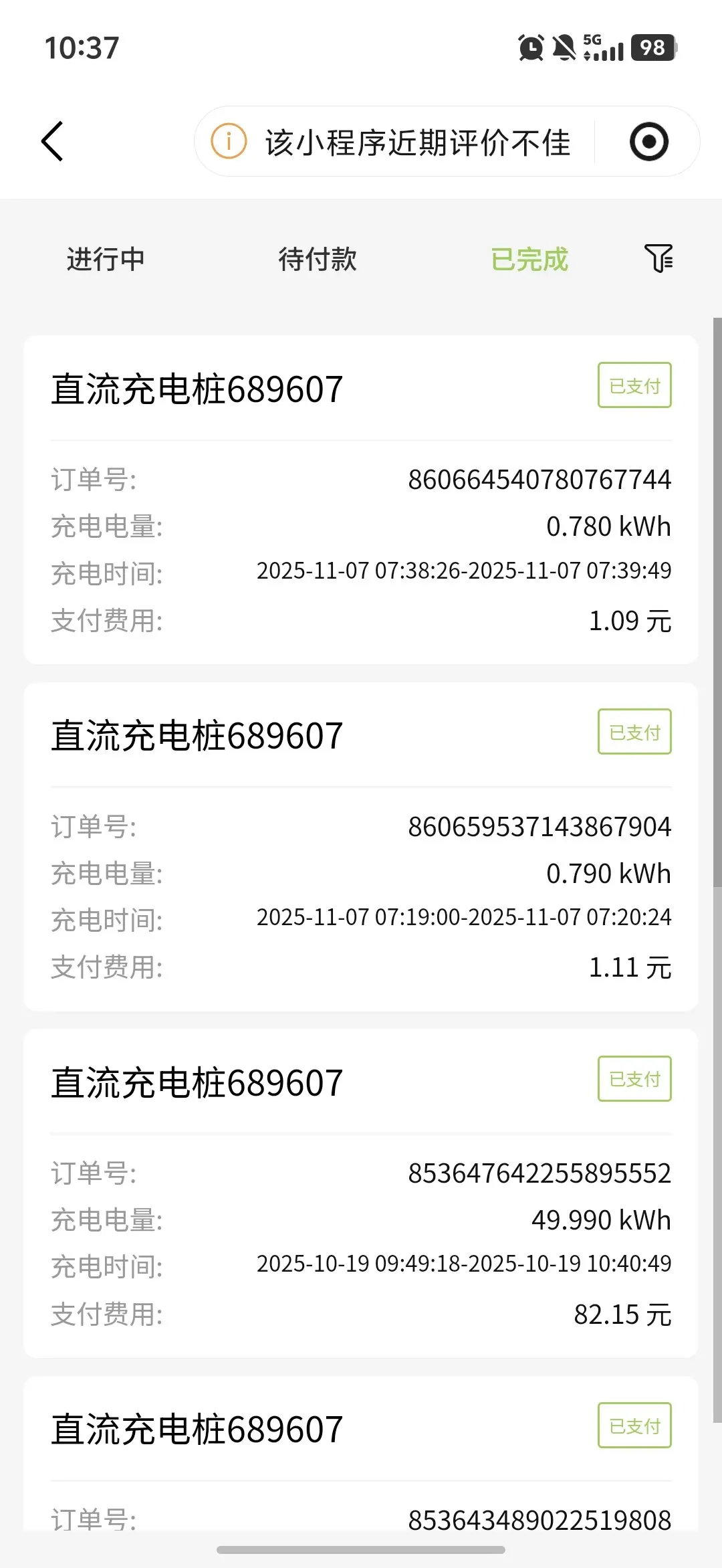Open order 860659537143867904 details
The width and height of the screenshot is (722, 1568).
point(361,847)
